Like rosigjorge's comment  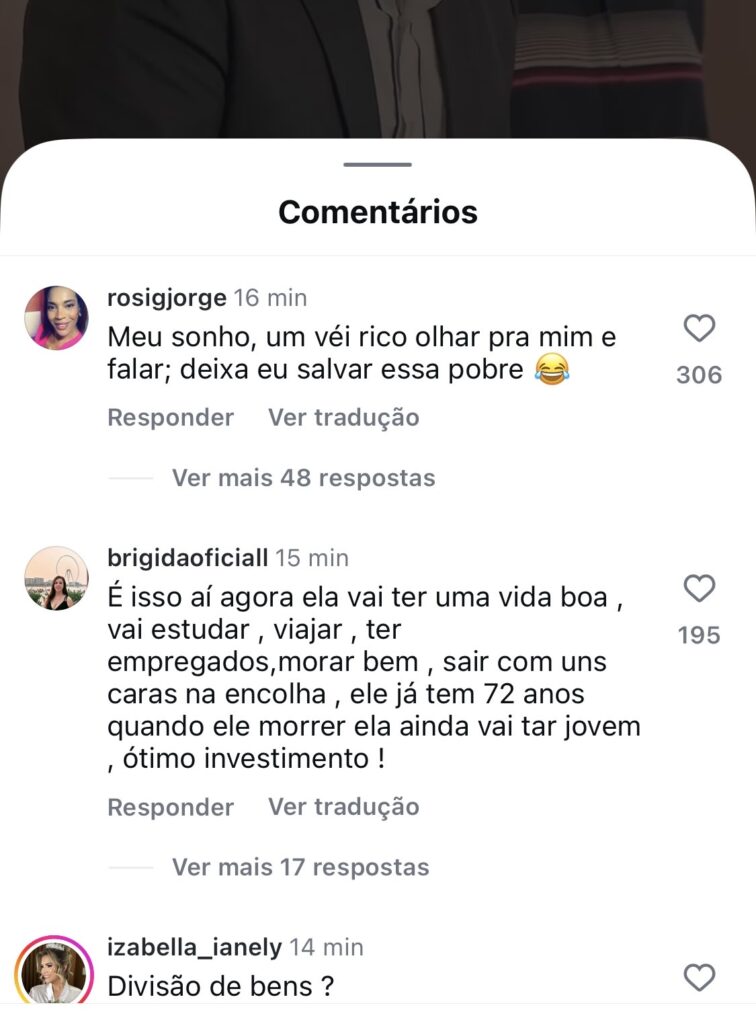[699, 329]
